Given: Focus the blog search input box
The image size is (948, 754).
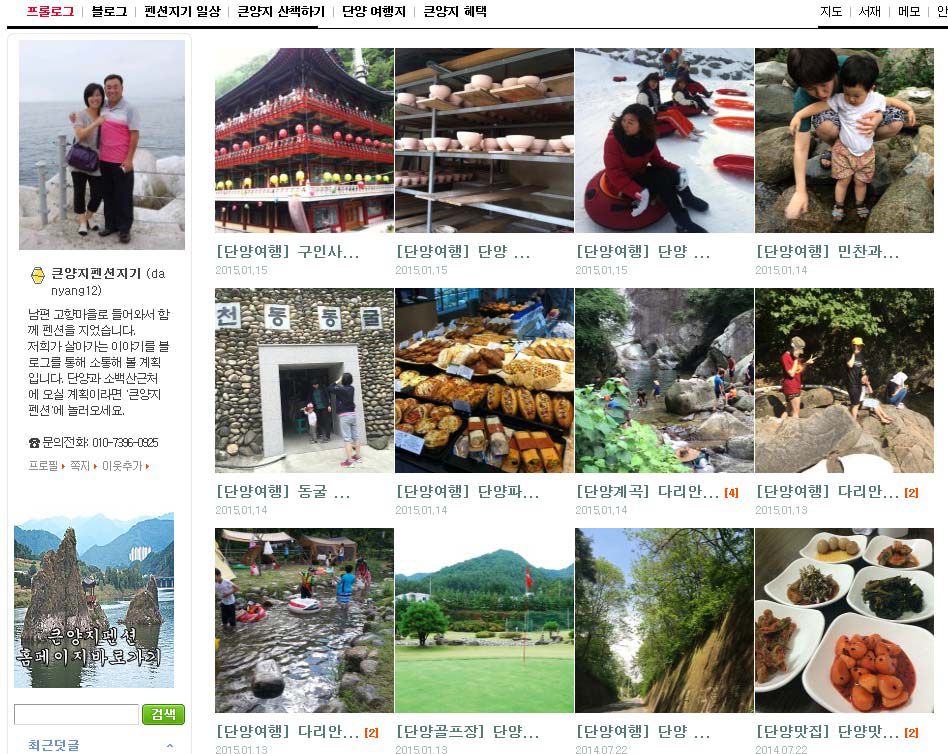Looking at the screenshot, I should coord(76,714).
